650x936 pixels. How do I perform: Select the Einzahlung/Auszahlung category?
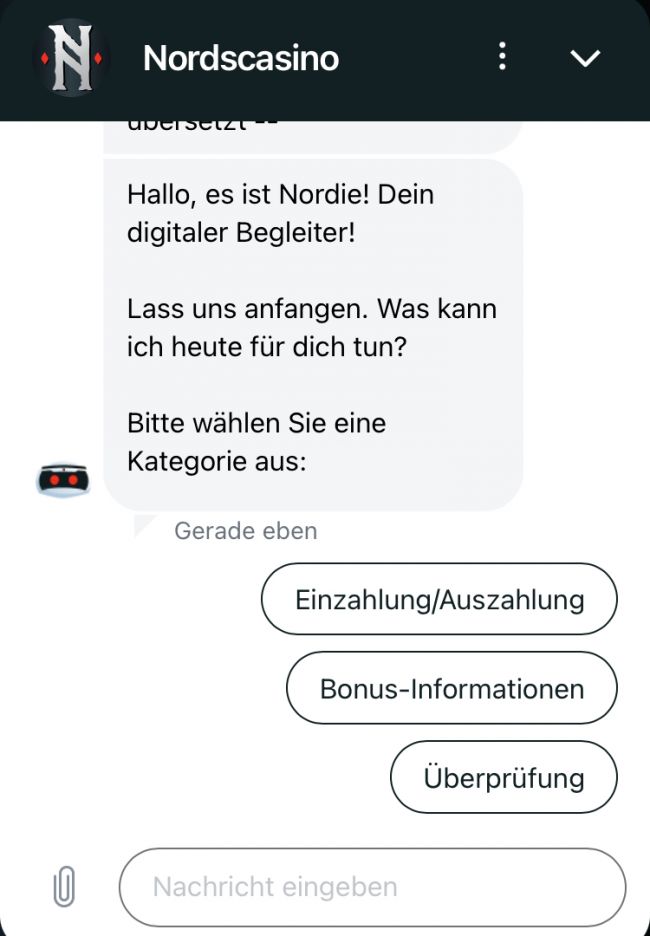[439, 599]
